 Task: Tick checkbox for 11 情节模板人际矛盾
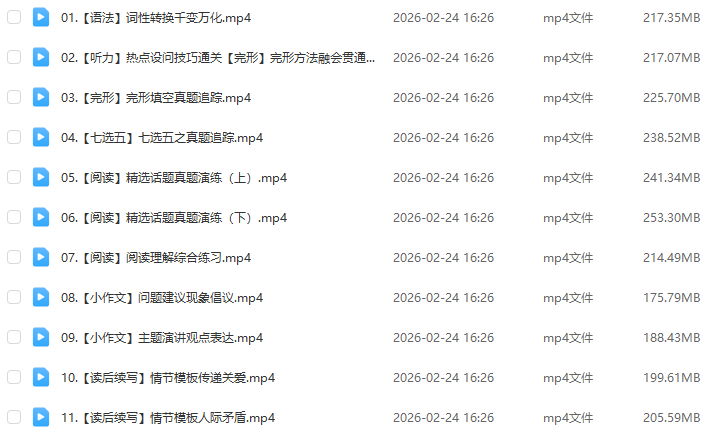pyautogui.click(x=14, y=418)
